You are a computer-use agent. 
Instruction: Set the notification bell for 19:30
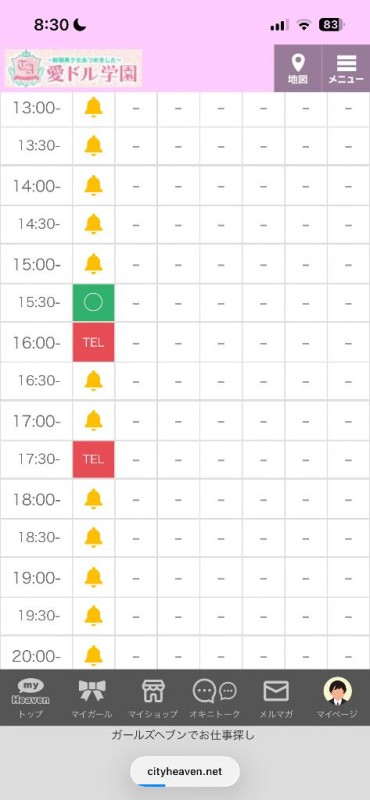click(x=93, y=616)
